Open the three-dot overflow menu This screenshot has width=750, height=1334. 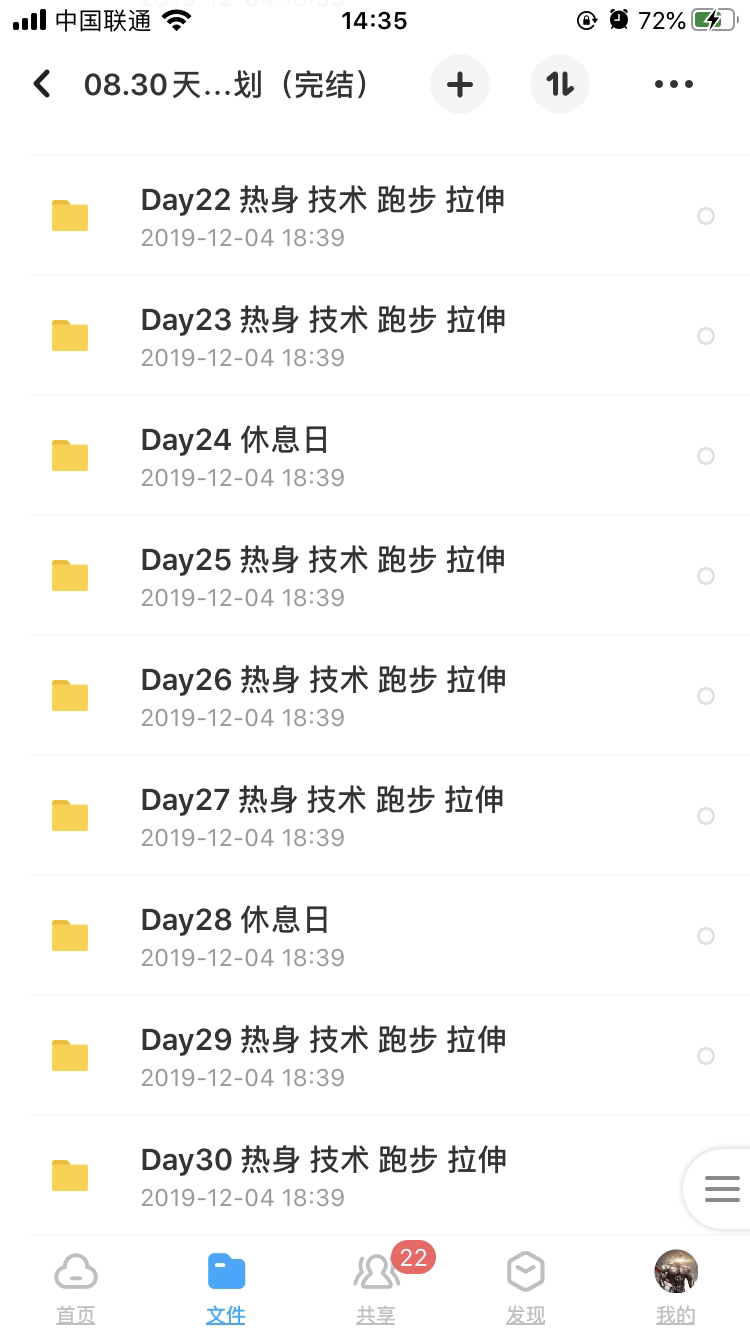point(673,85)
